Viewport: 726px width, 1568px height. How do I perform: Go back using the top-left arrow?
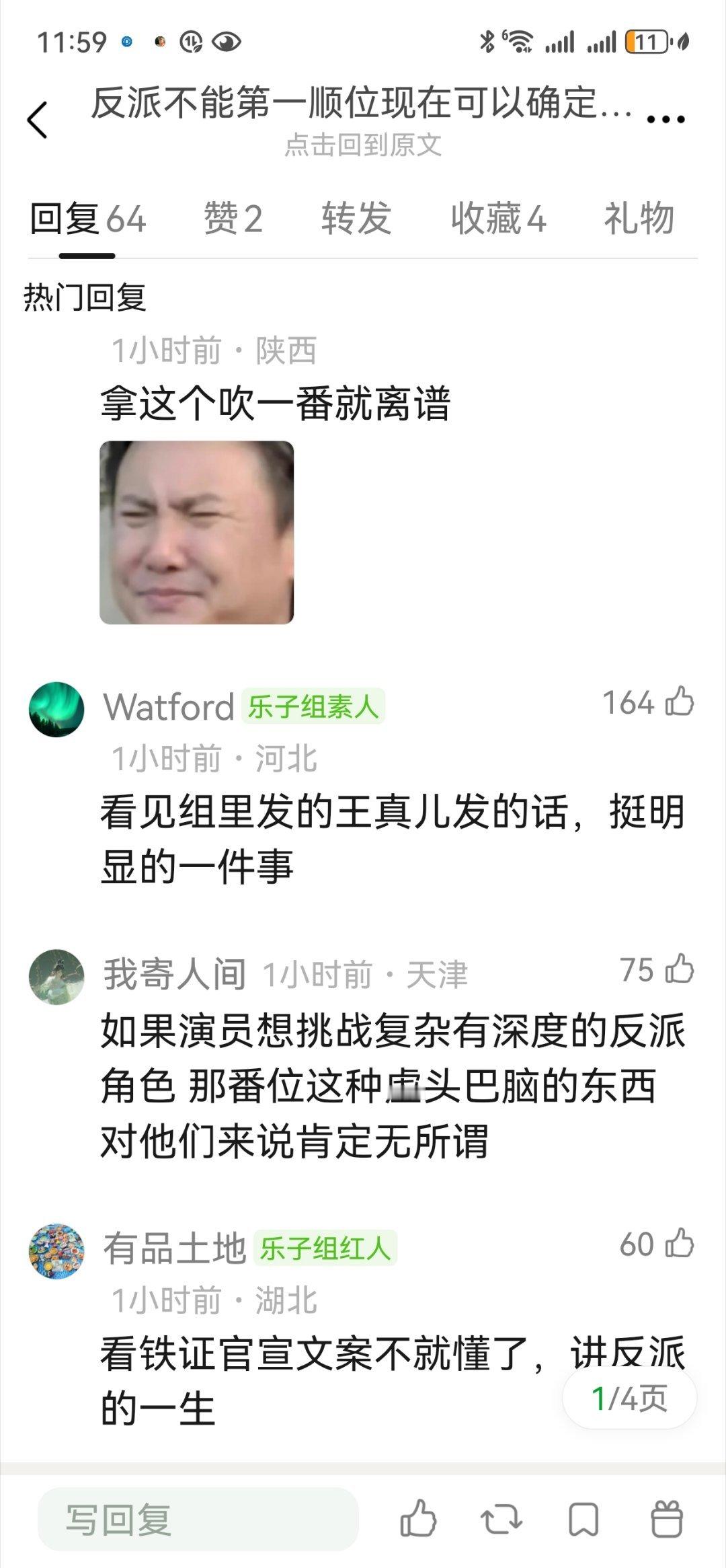pyautogui.click(x=38, y=120)
